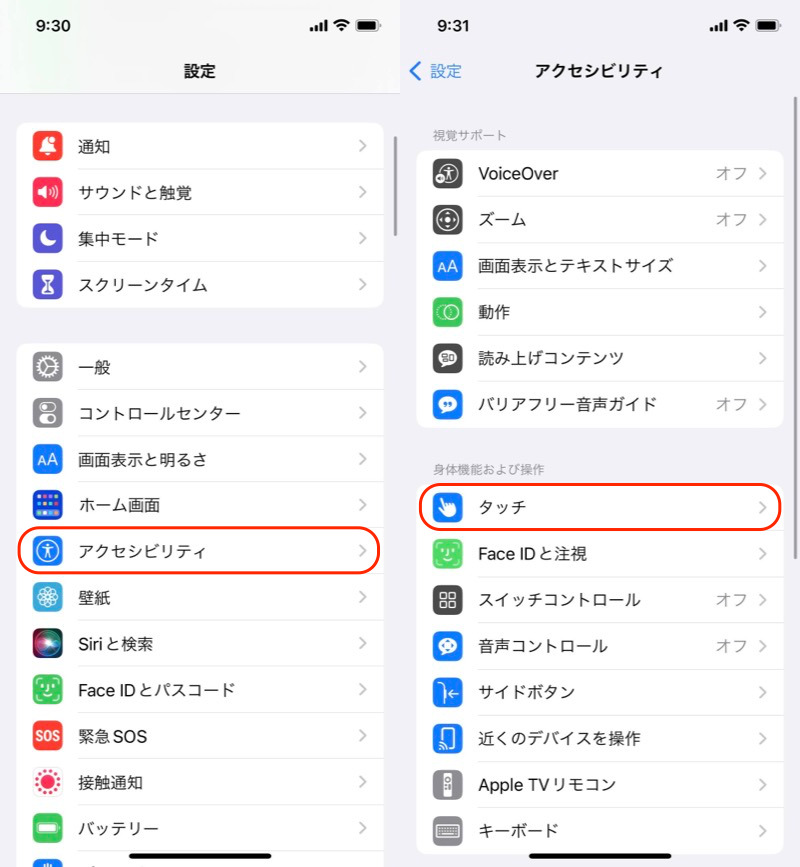This screenshot has height=867, width=800.
Task: Open コントロールセンター settings
Action: point(200,413)
